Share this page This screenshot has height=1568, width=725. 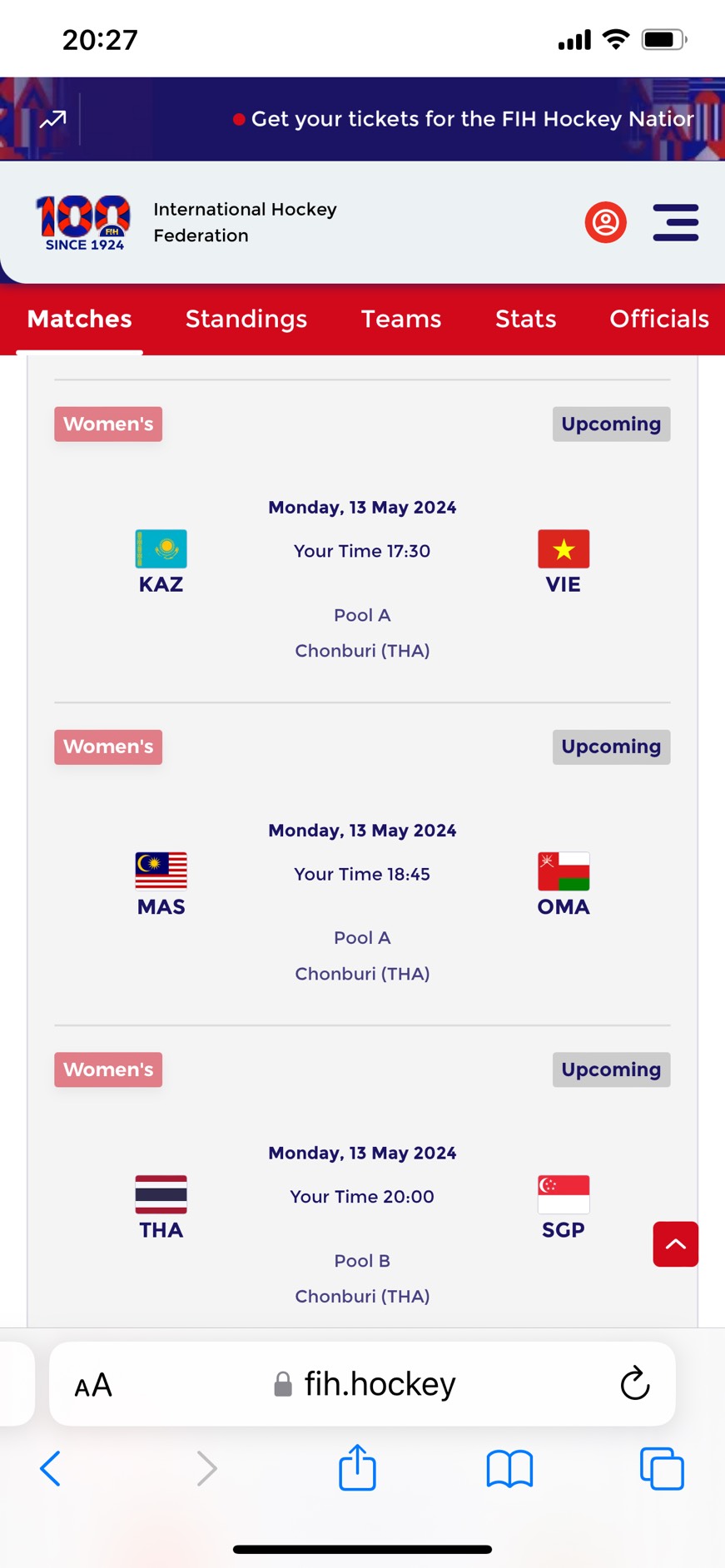click(357, 1467)
